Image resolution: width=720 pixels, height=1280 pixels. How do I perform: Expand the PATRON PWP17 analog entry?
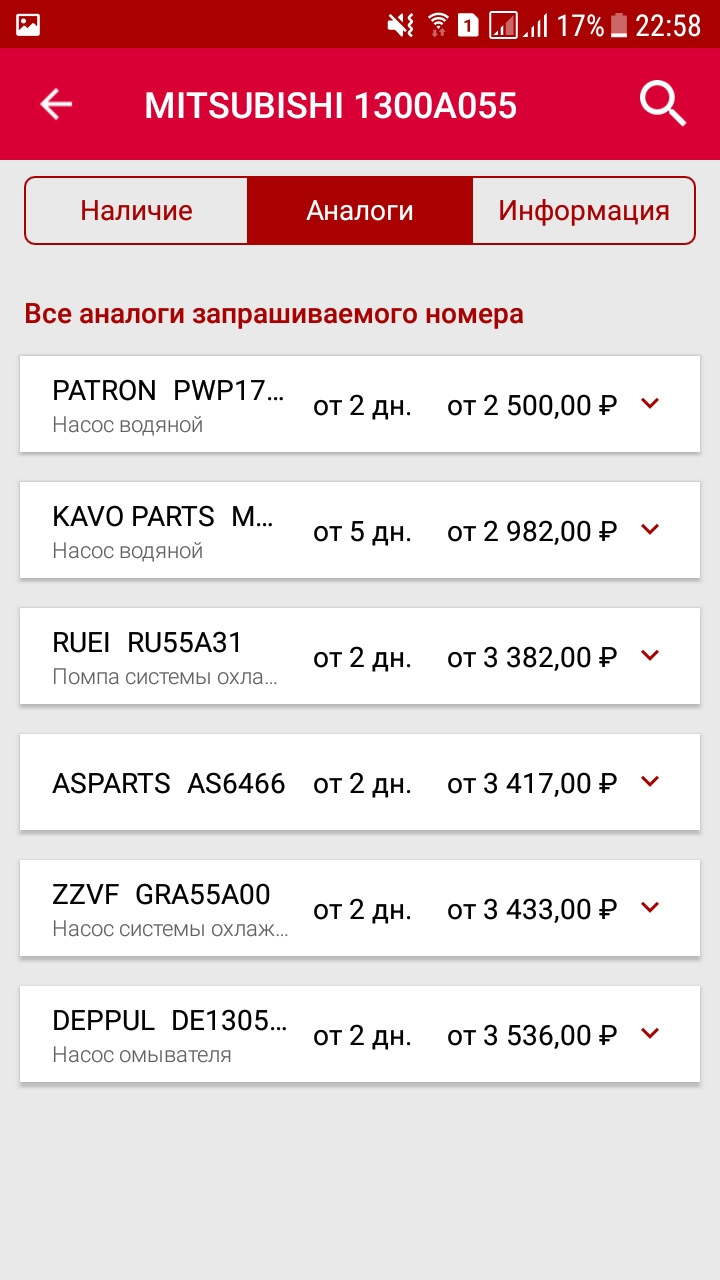point(649,404)
